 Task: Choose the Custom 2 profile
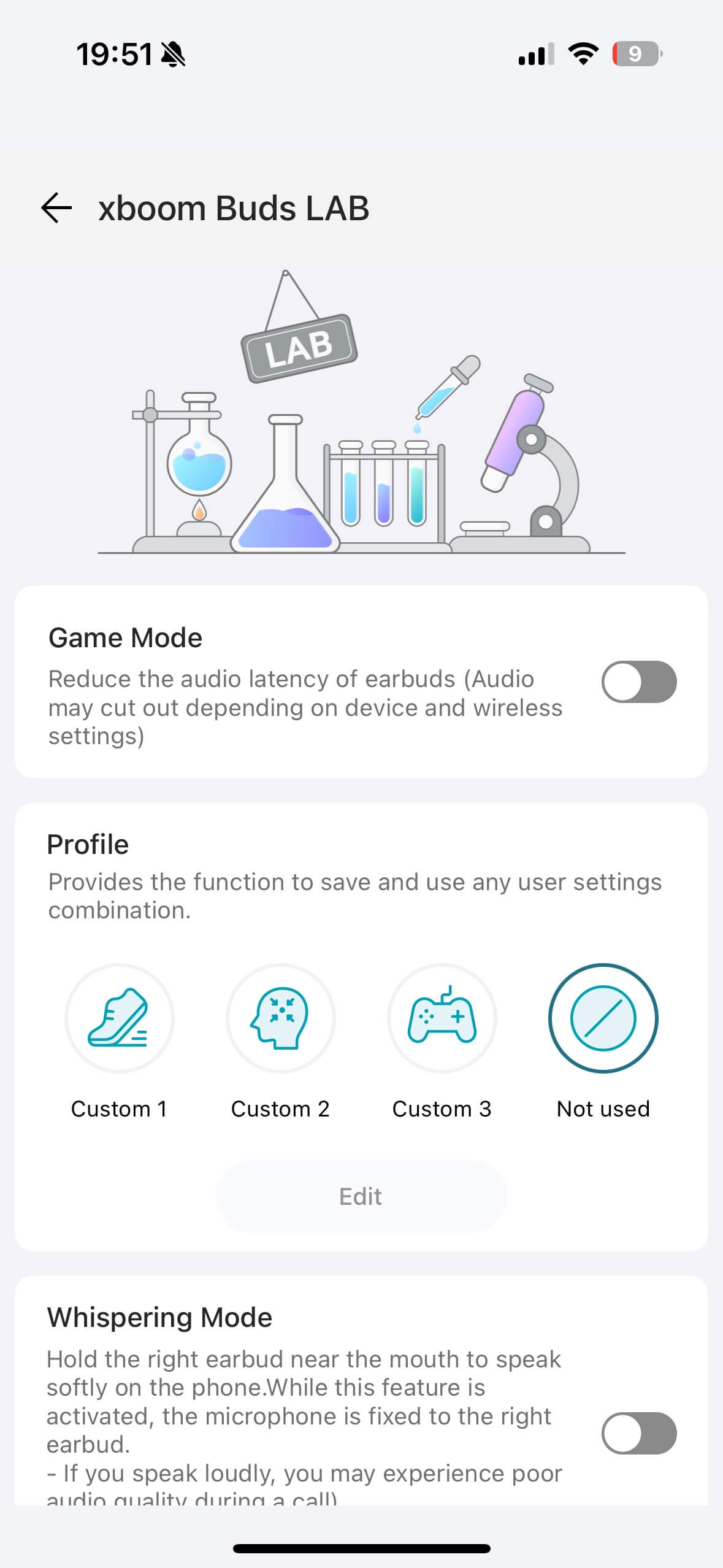[281, 1018]
